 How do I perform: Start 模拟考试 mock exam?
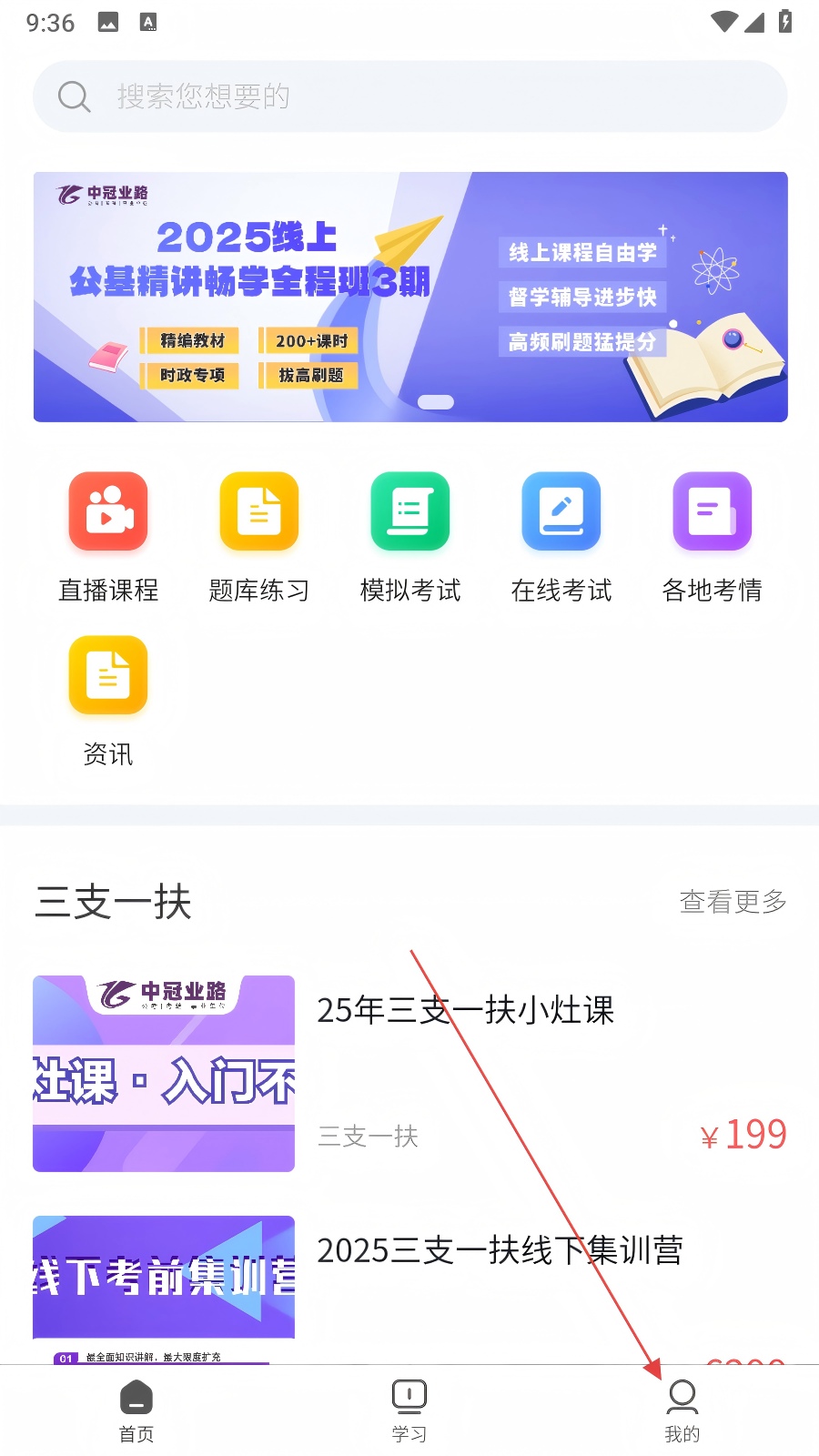pos(410,537)
